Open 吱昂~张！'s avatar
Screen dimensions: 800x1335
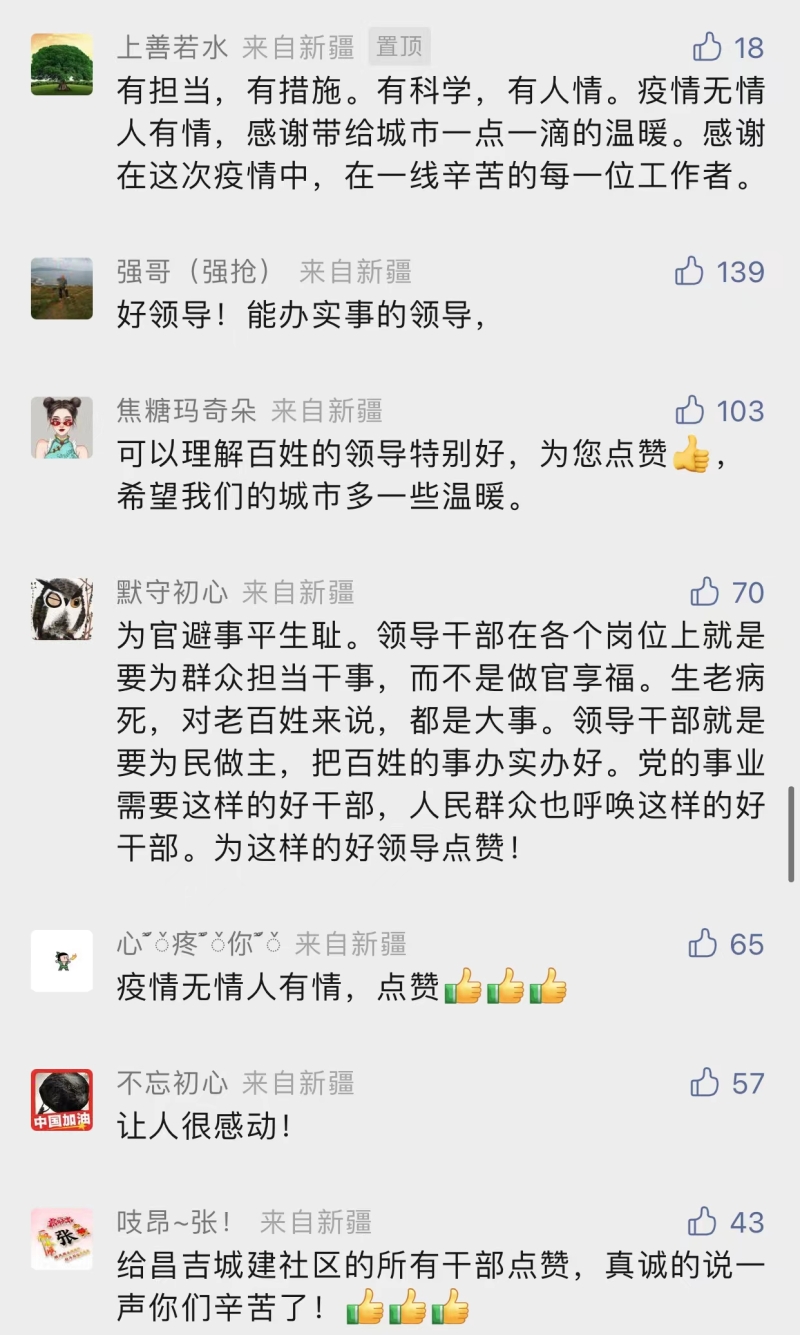[x=62, y=1238]
